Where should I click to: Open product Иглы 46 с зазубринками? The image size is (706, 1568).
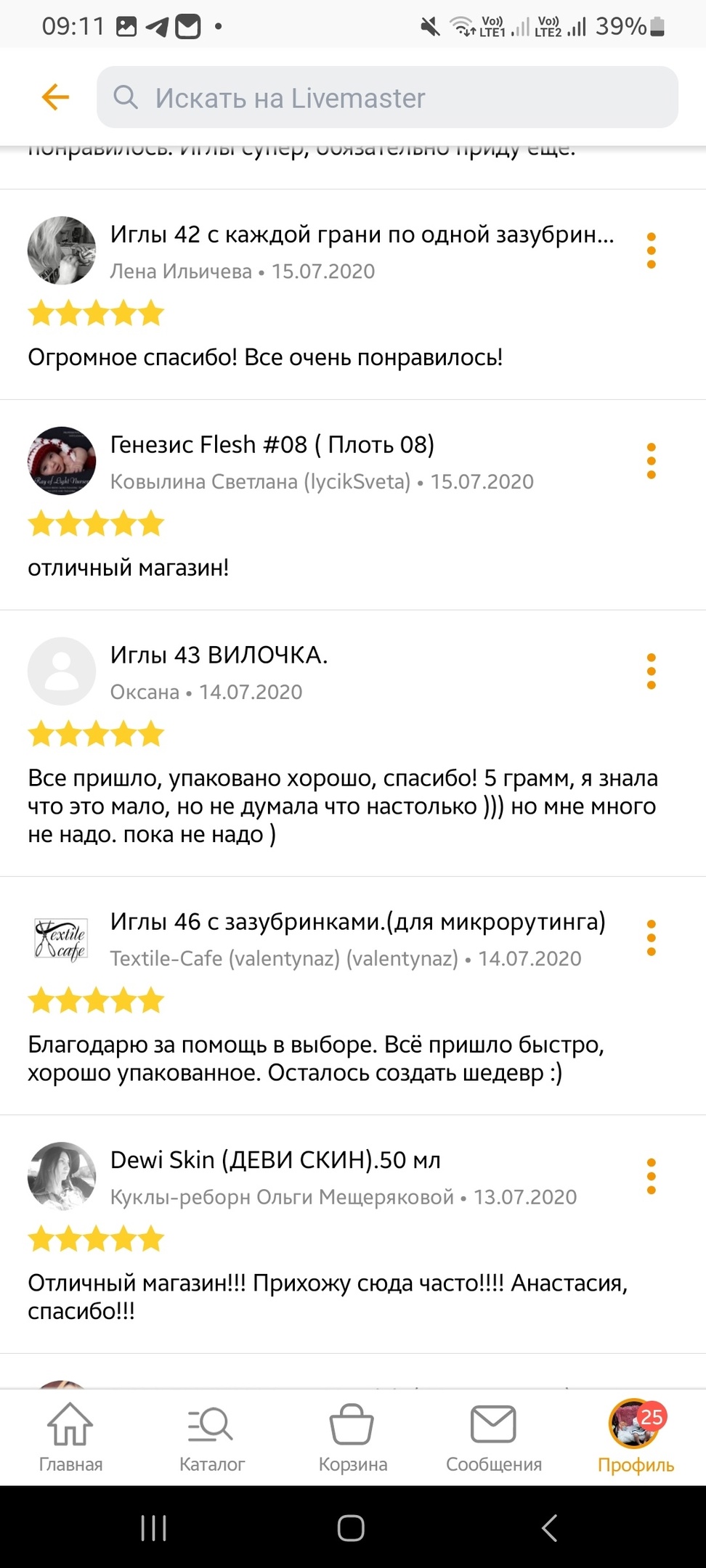[x=357, y=921]
